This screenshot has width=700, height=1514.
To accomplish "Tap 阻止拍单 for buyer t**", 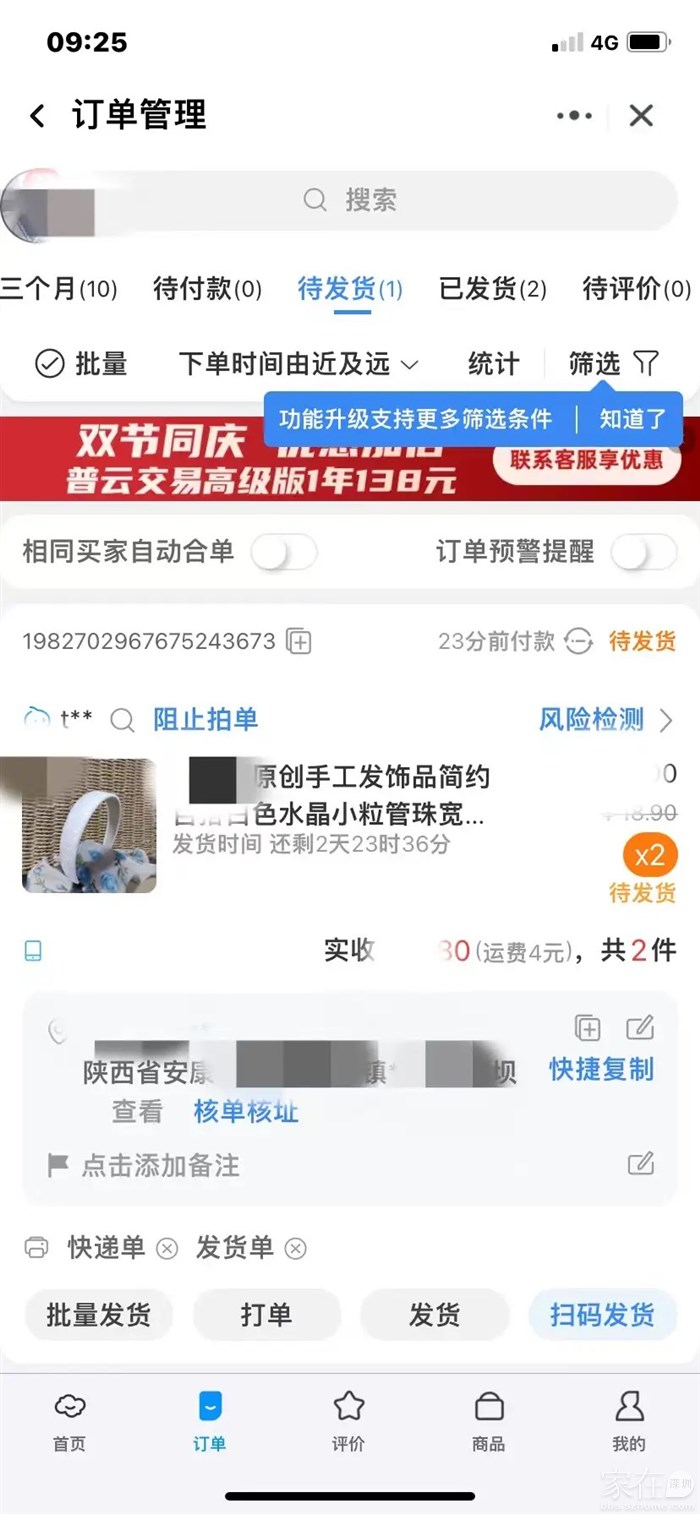I will pos(205,719).
